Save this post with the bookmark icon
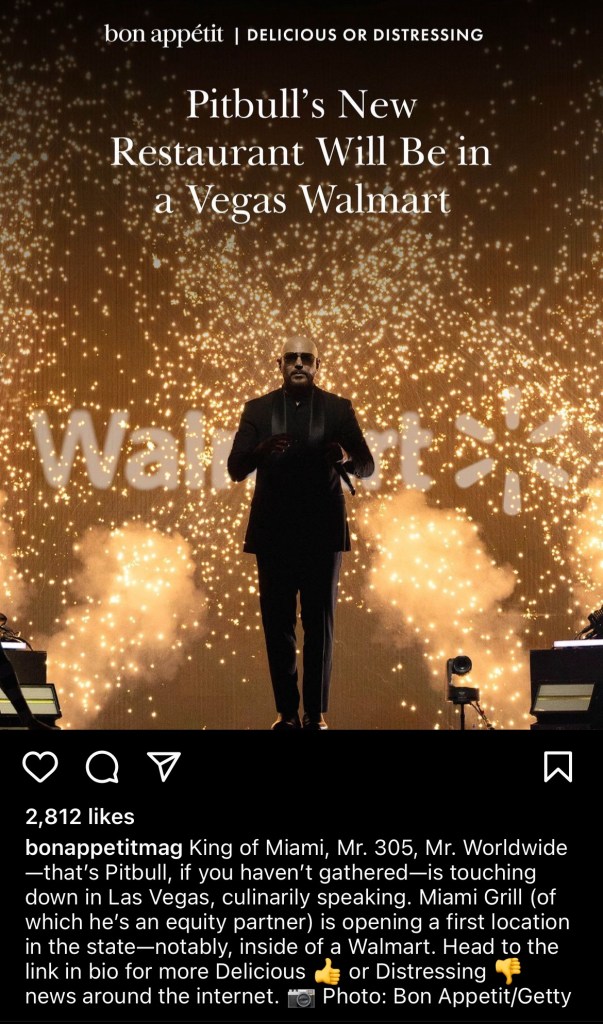 click(x=558, y=767)
